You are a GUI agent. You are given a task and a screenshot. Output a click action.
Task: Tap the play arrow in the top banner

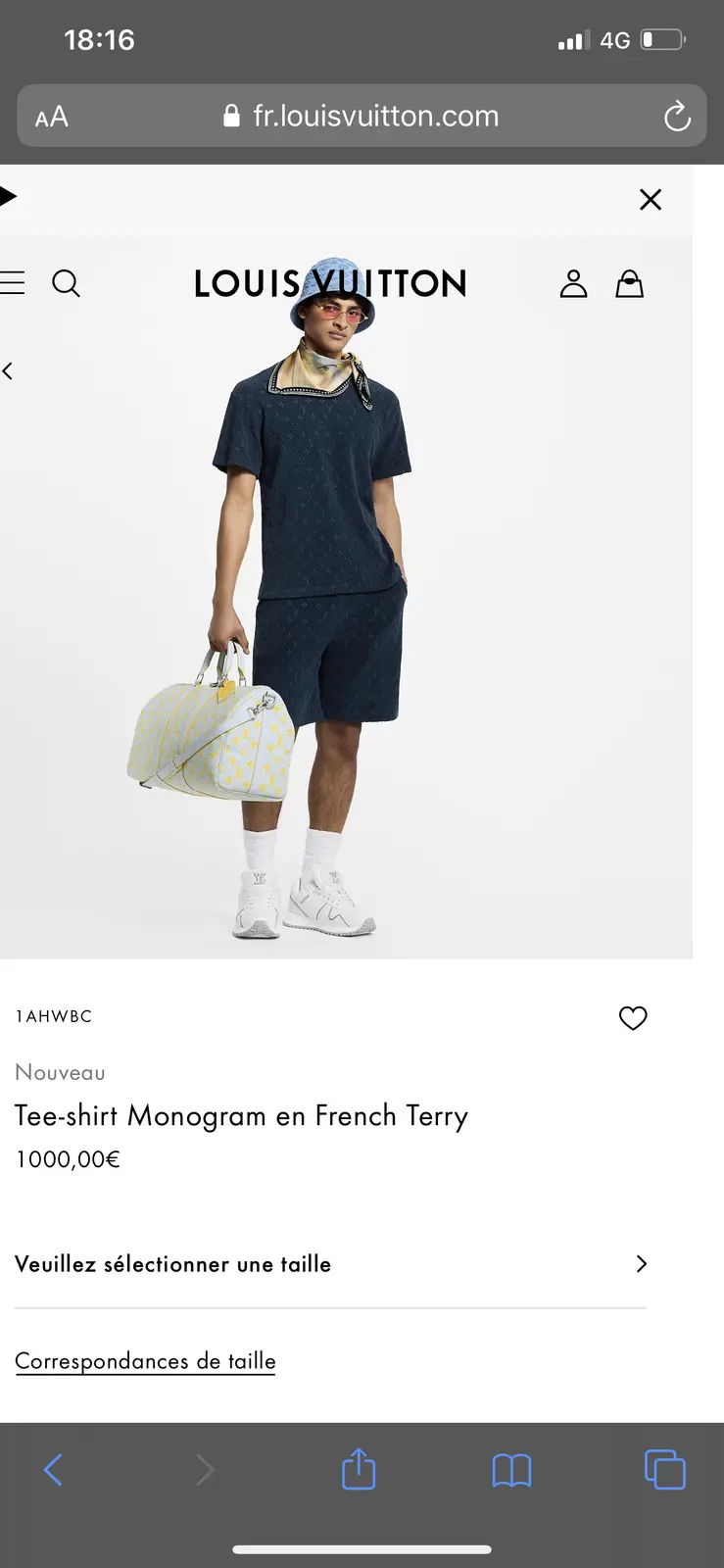(x=9, y=197)
